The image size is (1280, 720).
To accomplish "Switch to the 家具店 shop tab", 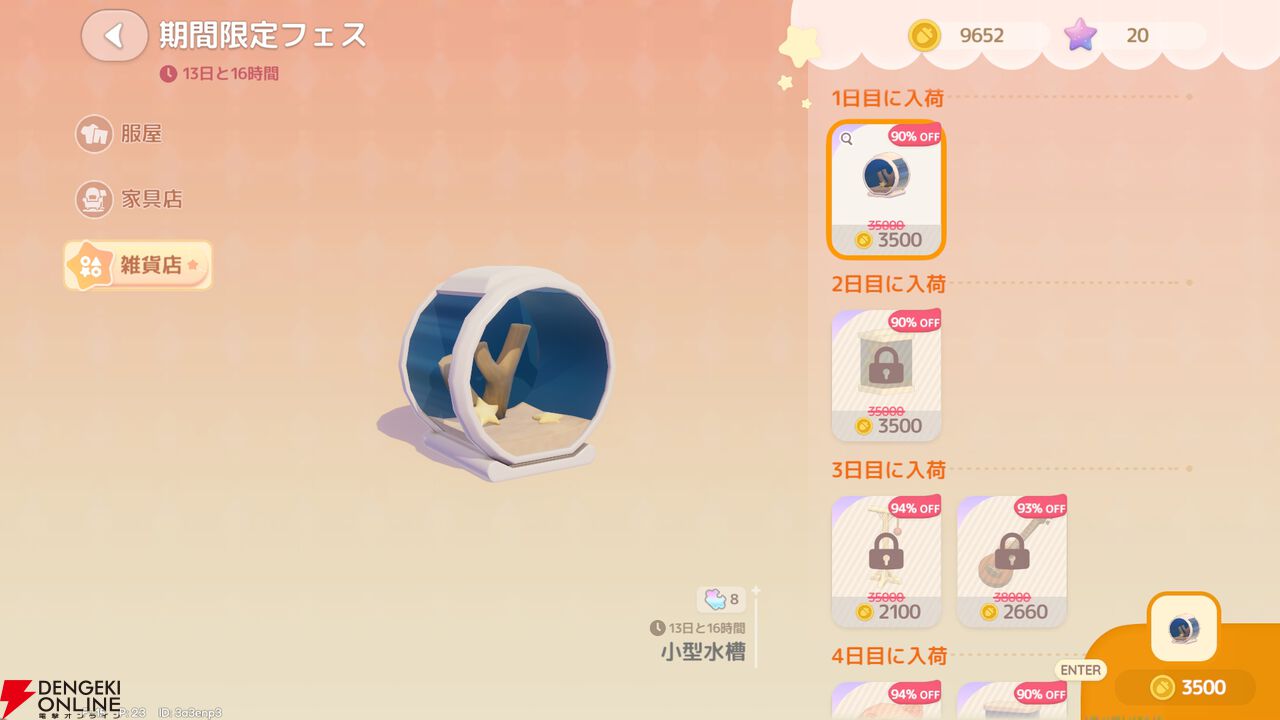I will tap(130, 199).
